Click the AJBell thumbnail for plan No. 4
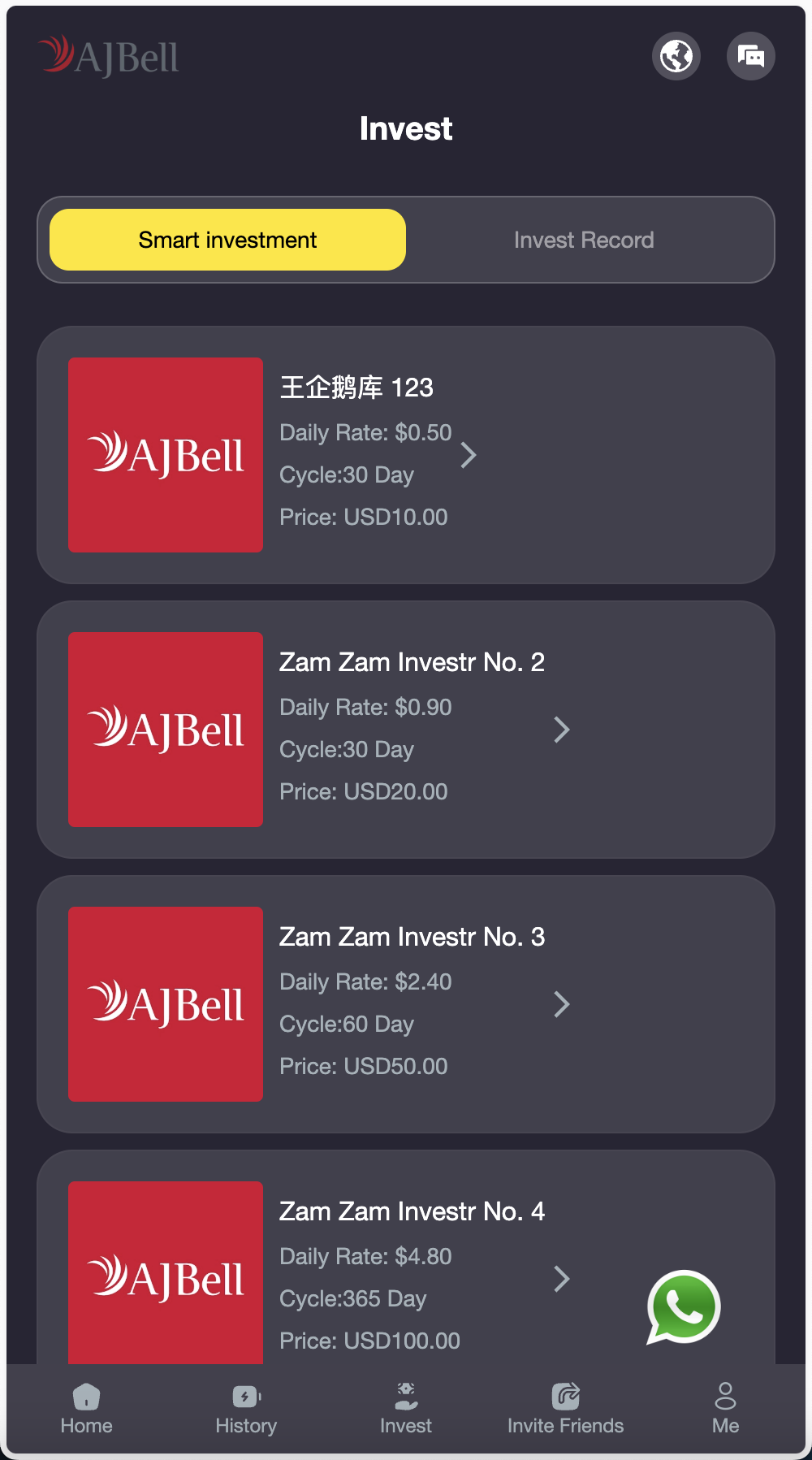The image size is (812, 1460). 165,1273
